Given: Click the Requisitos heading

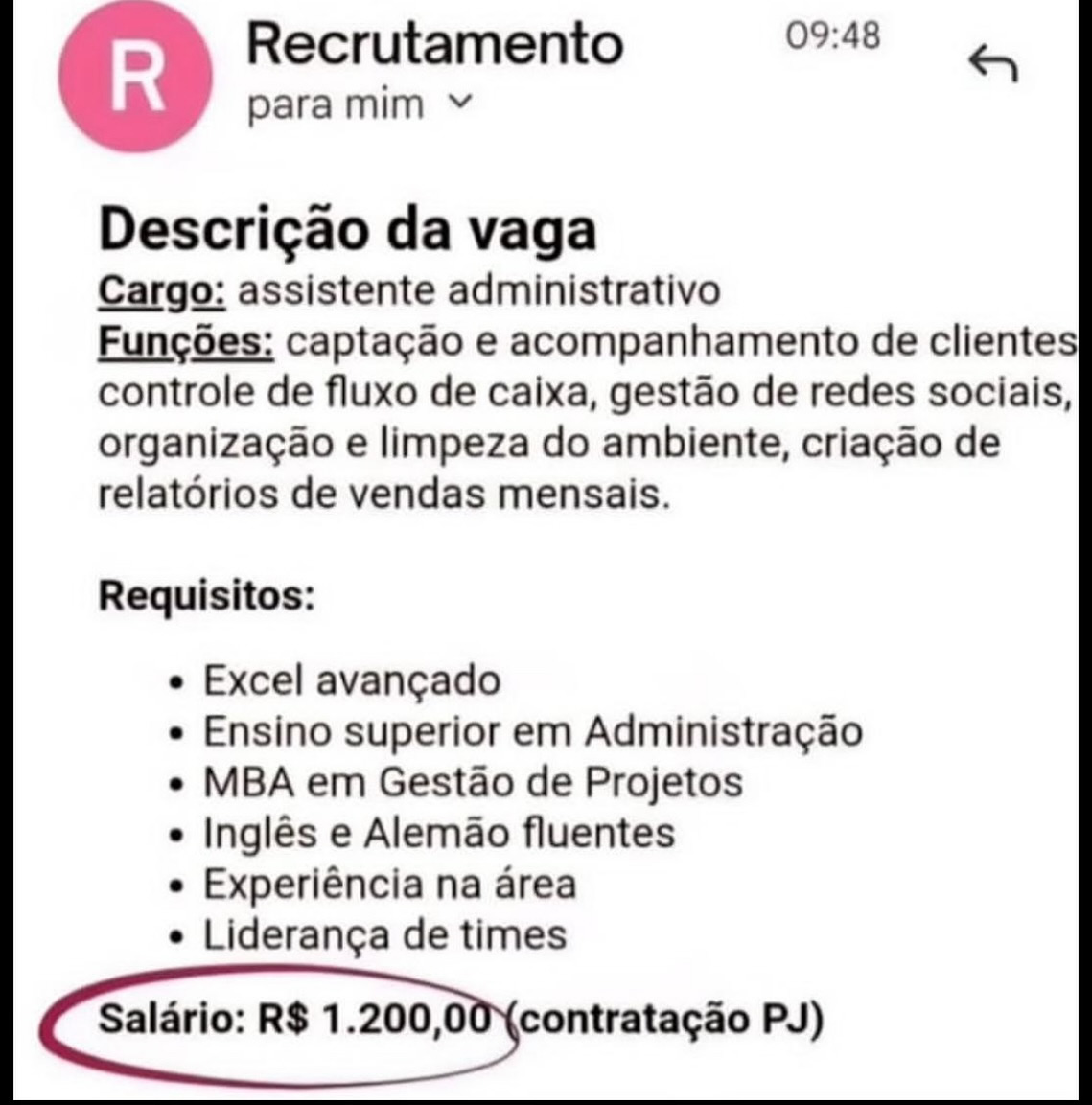Looking at the screenshot, I should (208, 594).
